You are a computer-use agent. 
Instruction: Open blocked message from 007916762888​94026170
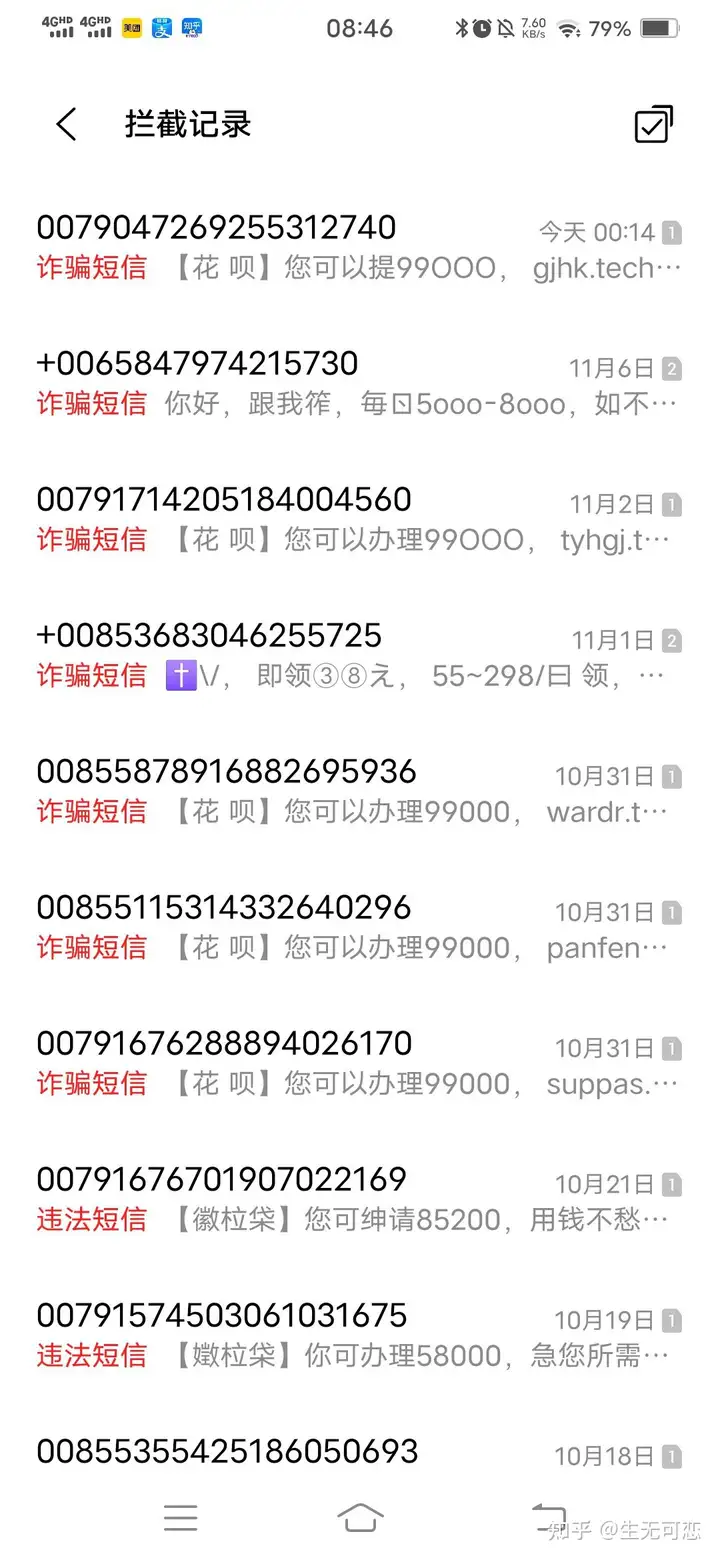pos(360,1063)
